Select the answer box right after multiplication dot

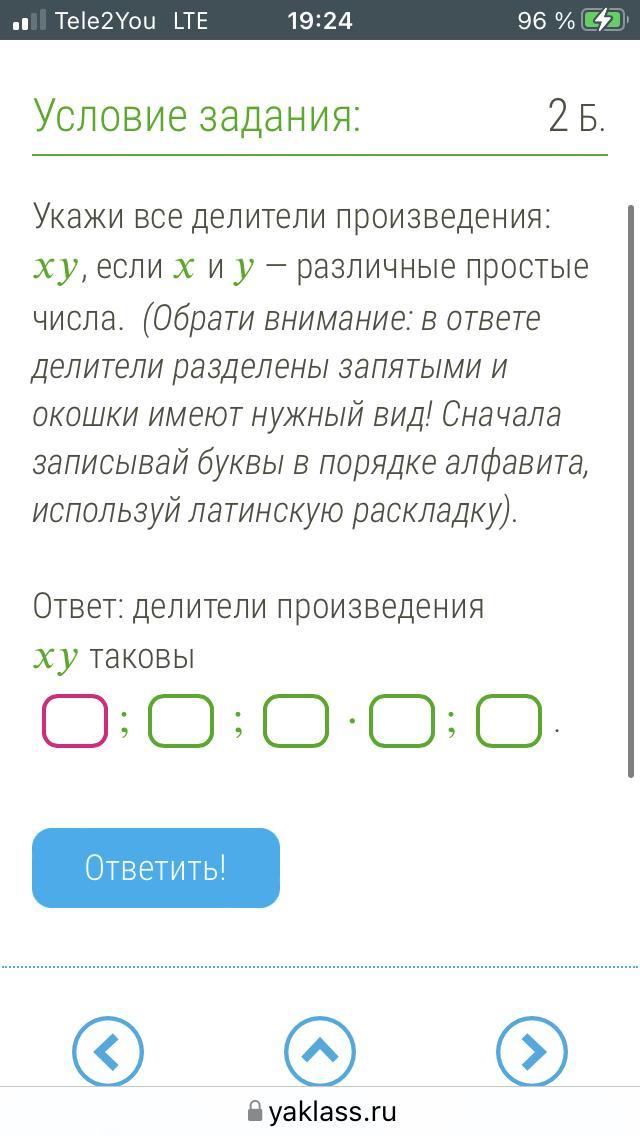coord(402,721)
